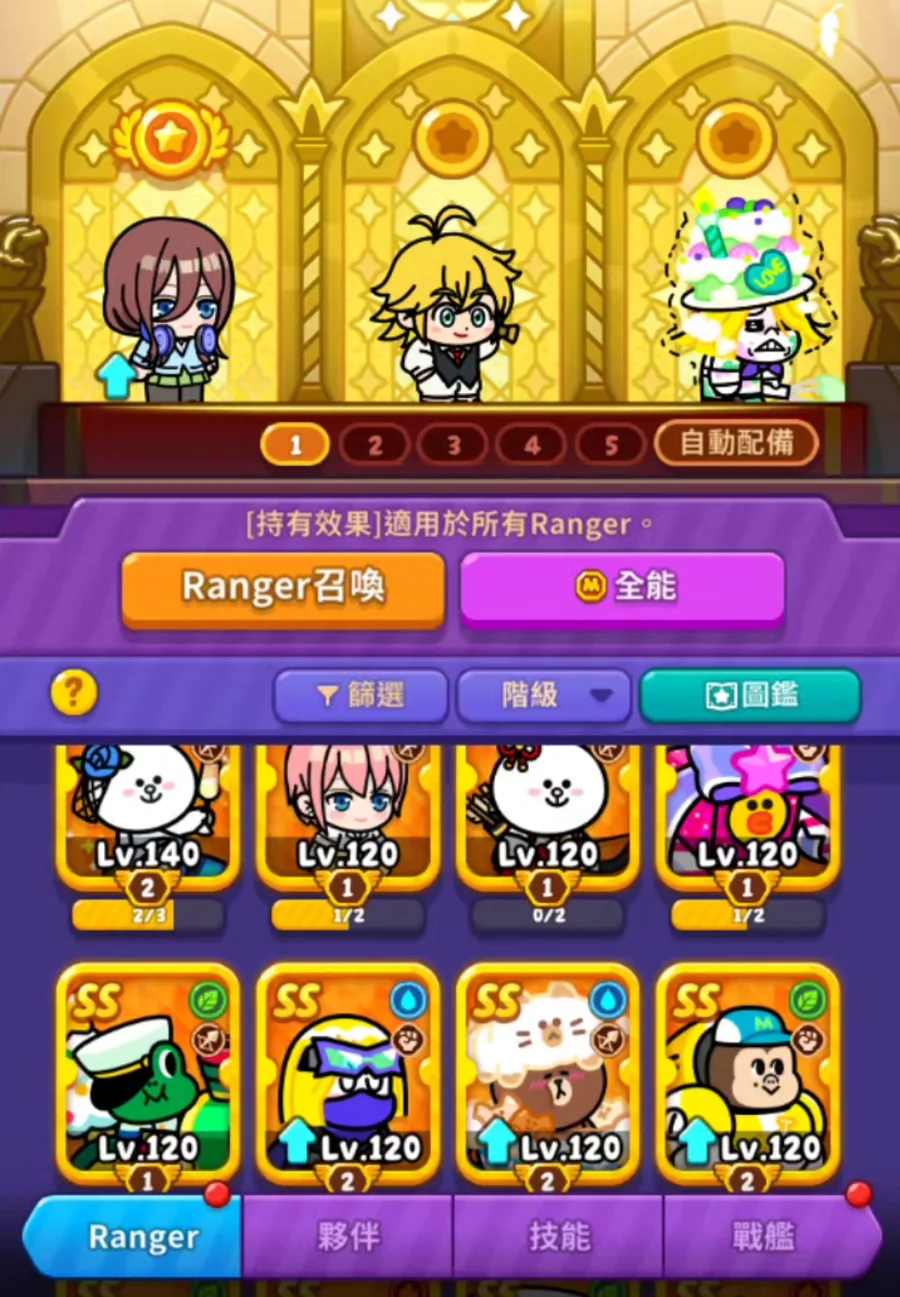900x1297 pixels.
Task: Switch to team slot 2
Action: (x=374, y=445)
